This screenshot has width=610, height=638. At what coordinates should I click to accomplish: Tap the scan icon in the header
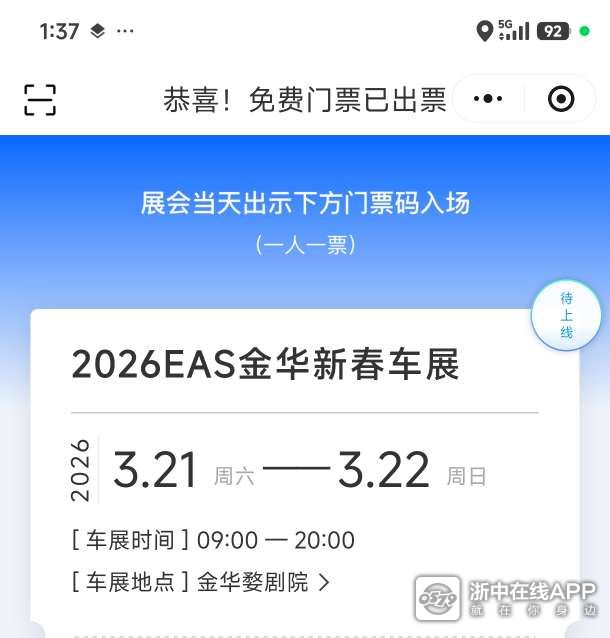tap(40, 99)
